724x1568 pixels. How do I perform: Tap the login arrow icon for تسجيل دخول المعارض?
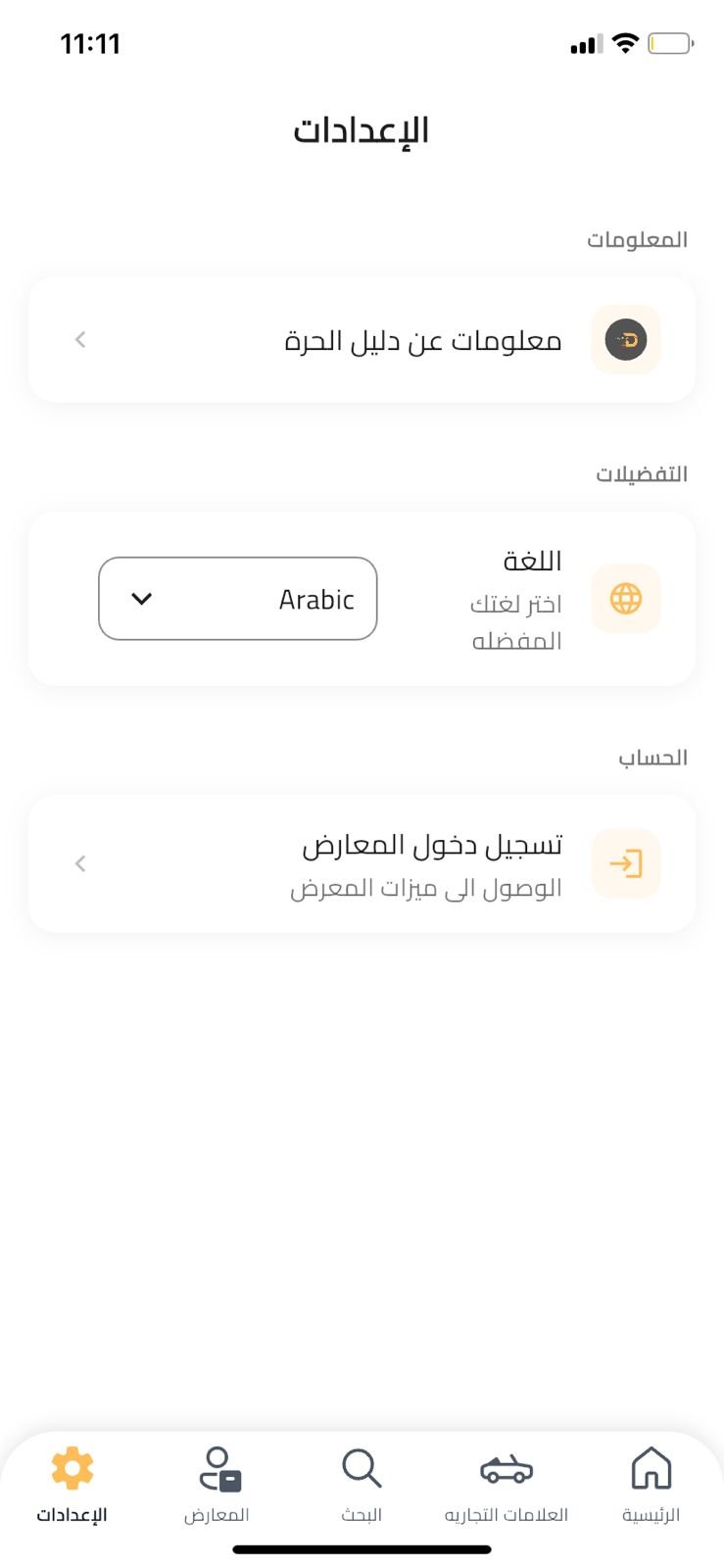click(x=625, y=863)
